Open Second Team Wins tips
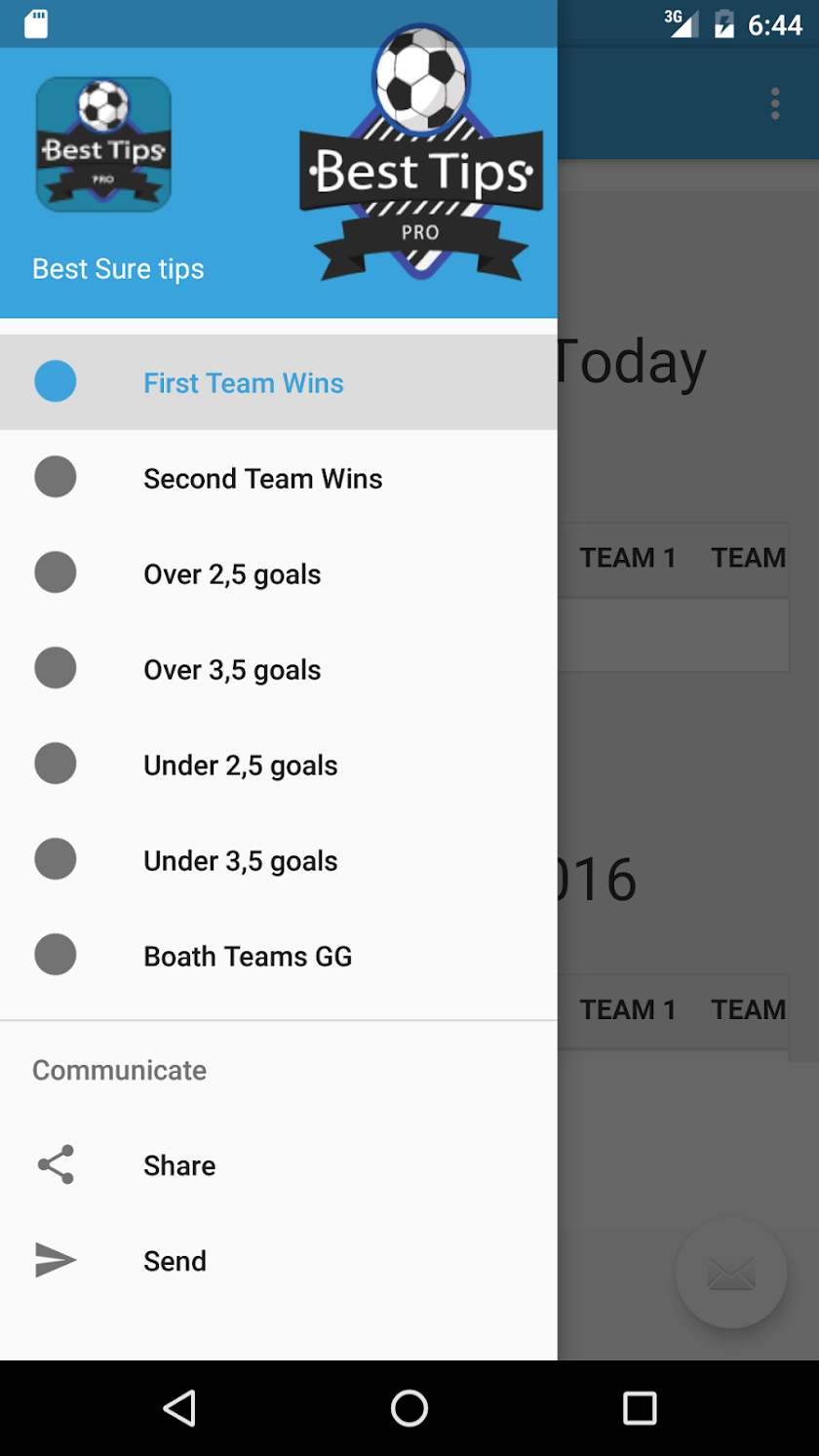 (262, 478)
